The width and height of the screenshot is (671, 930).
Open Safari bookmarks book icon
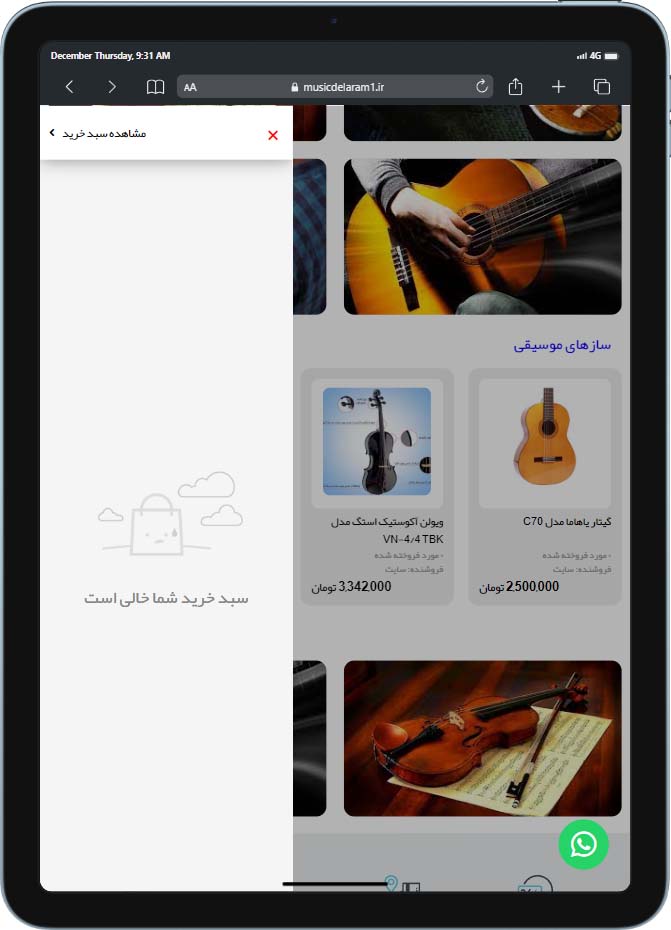[x=155, y=87]
